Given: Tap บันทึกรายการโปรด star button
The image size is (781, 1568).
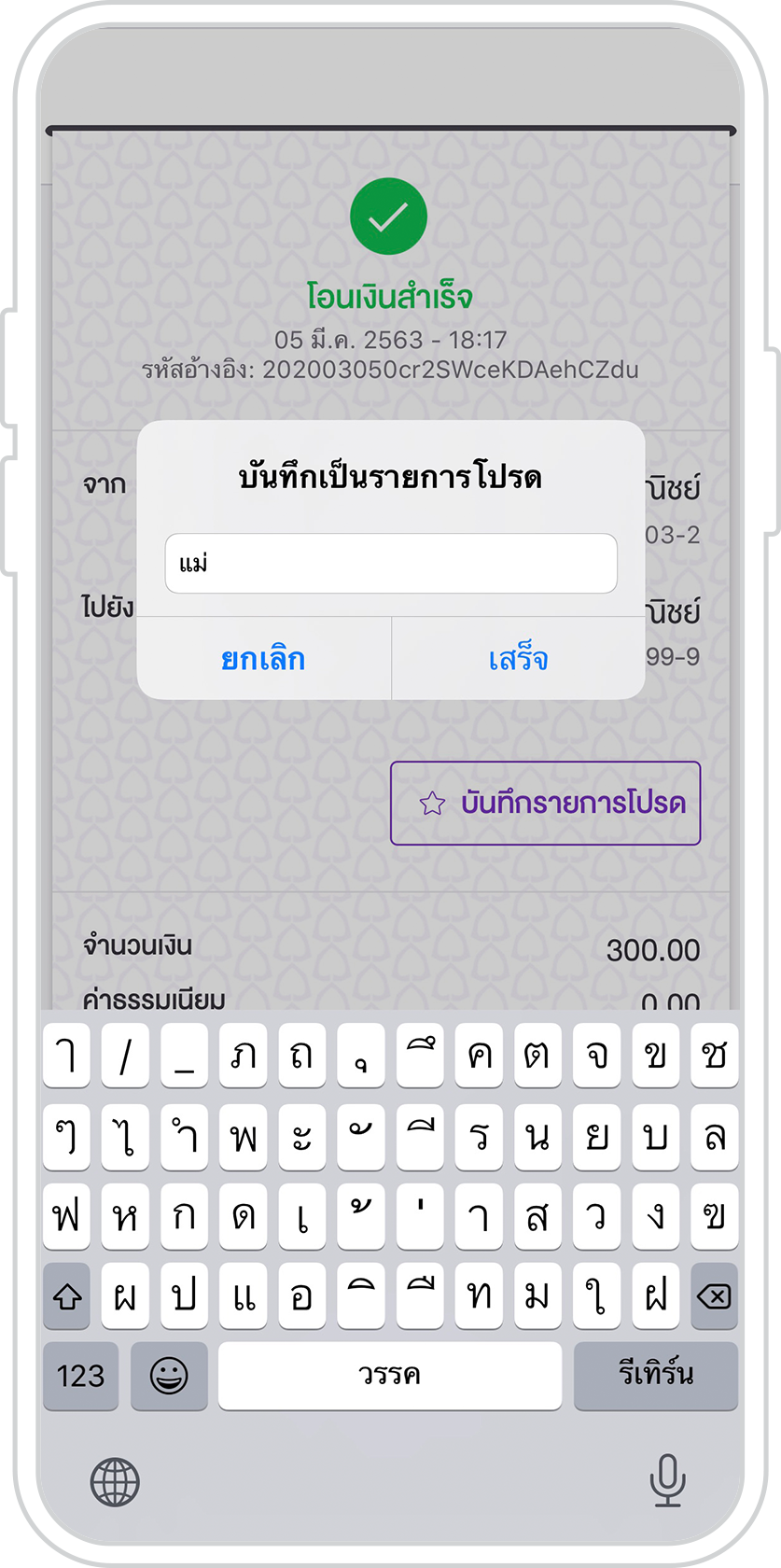Looking at the screenshot, I should point(545,804).
